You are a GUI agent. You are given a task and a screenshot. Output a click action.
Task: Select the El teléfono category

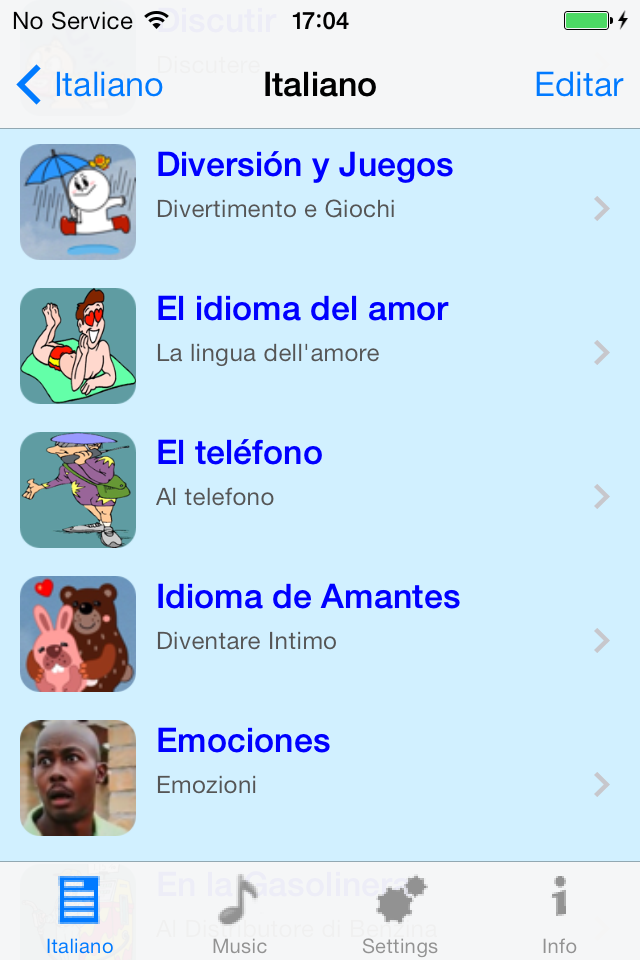[320, 490]
